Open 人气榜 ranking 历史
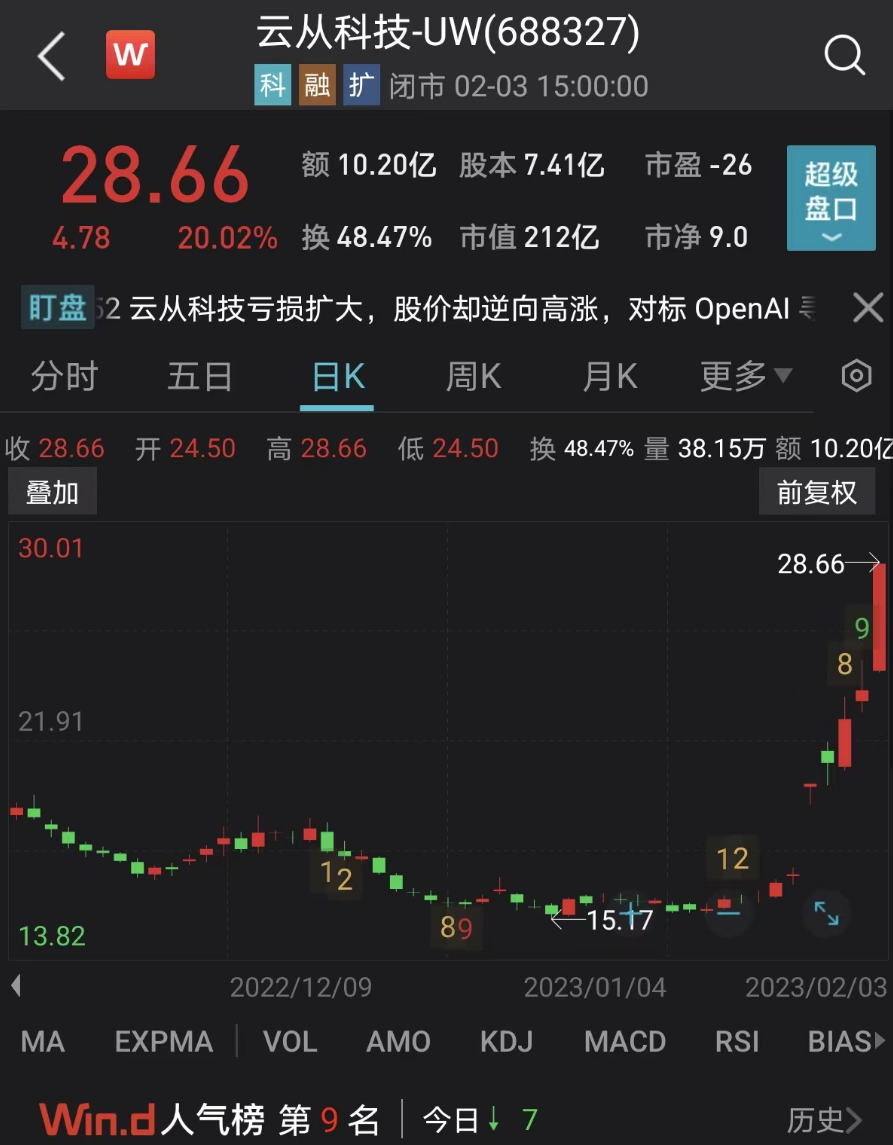 [824, 1119]
